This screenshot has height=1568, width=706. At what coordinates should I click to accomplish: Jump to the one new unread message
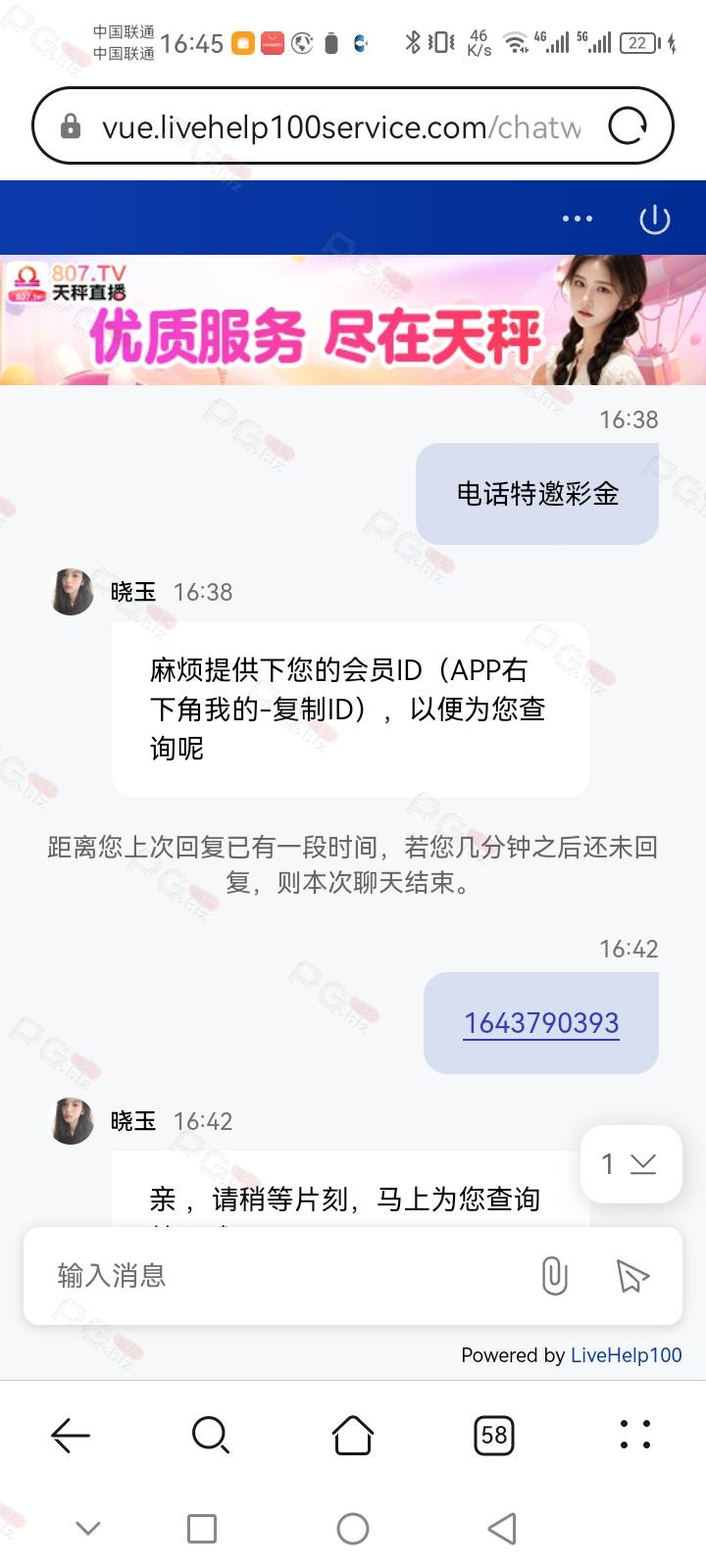tap(630, 1163)
